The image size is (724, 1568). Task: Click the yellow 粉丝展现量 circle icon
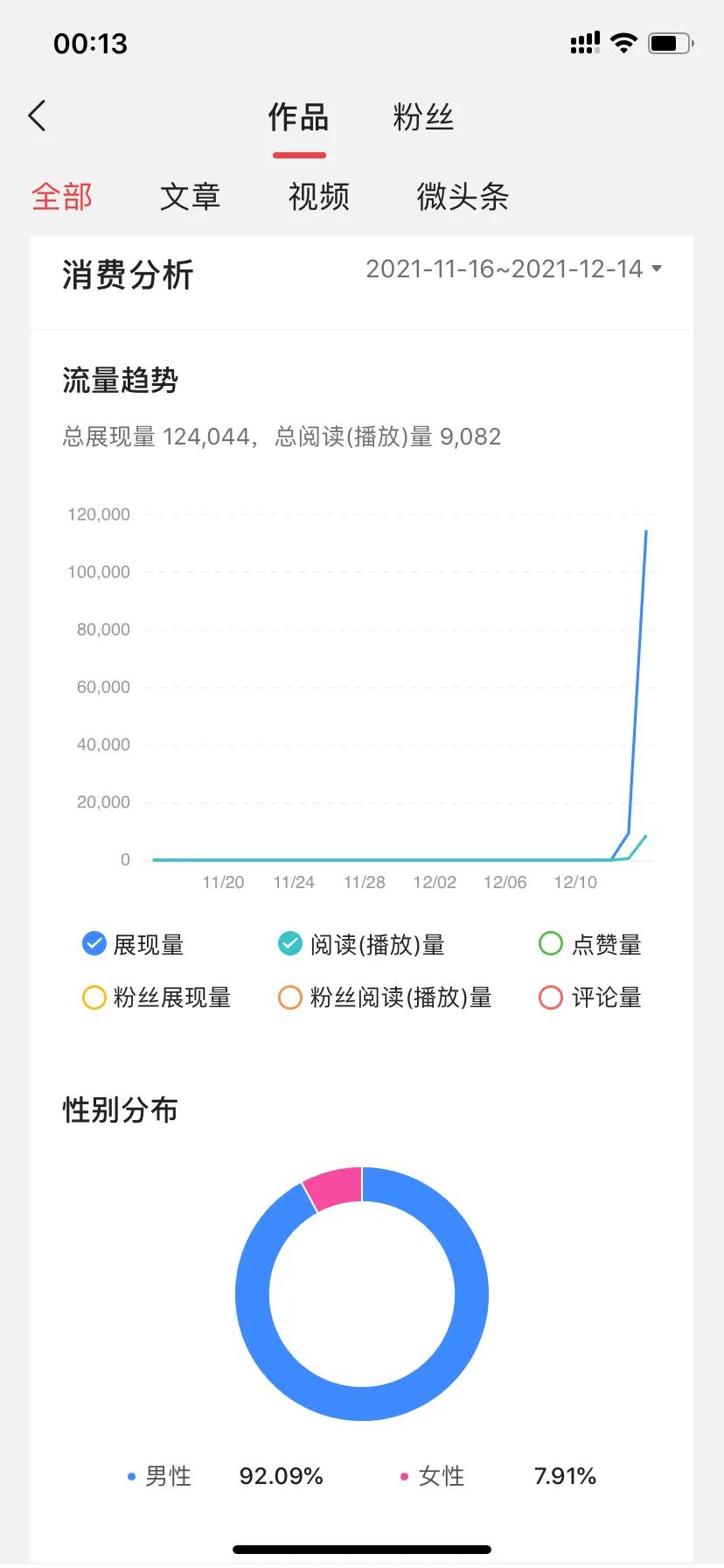coord(93,997)
